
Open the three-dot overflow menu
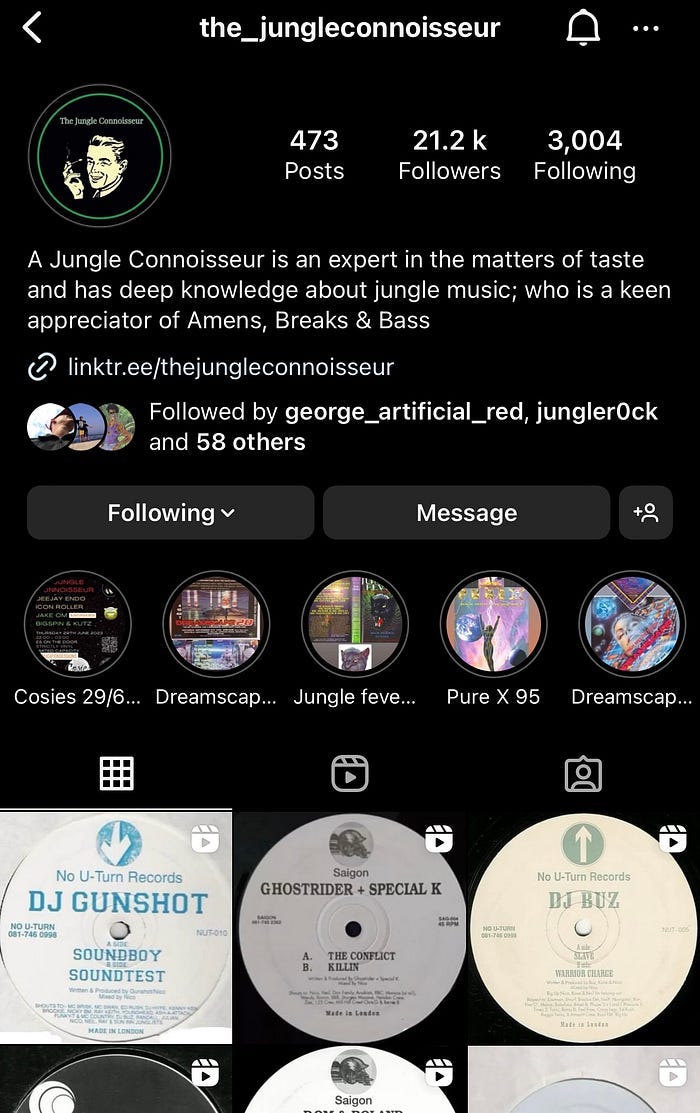tap(646, 28)
